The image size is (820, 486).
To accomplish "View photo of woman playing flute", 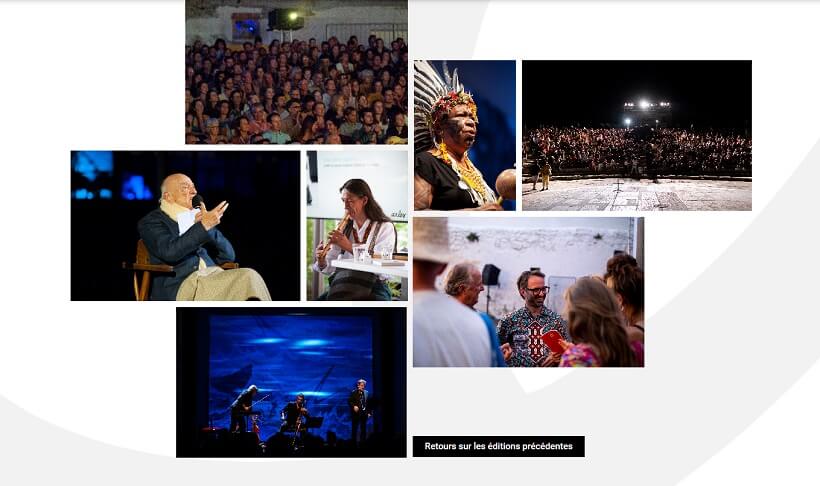I will click(357, 225).
